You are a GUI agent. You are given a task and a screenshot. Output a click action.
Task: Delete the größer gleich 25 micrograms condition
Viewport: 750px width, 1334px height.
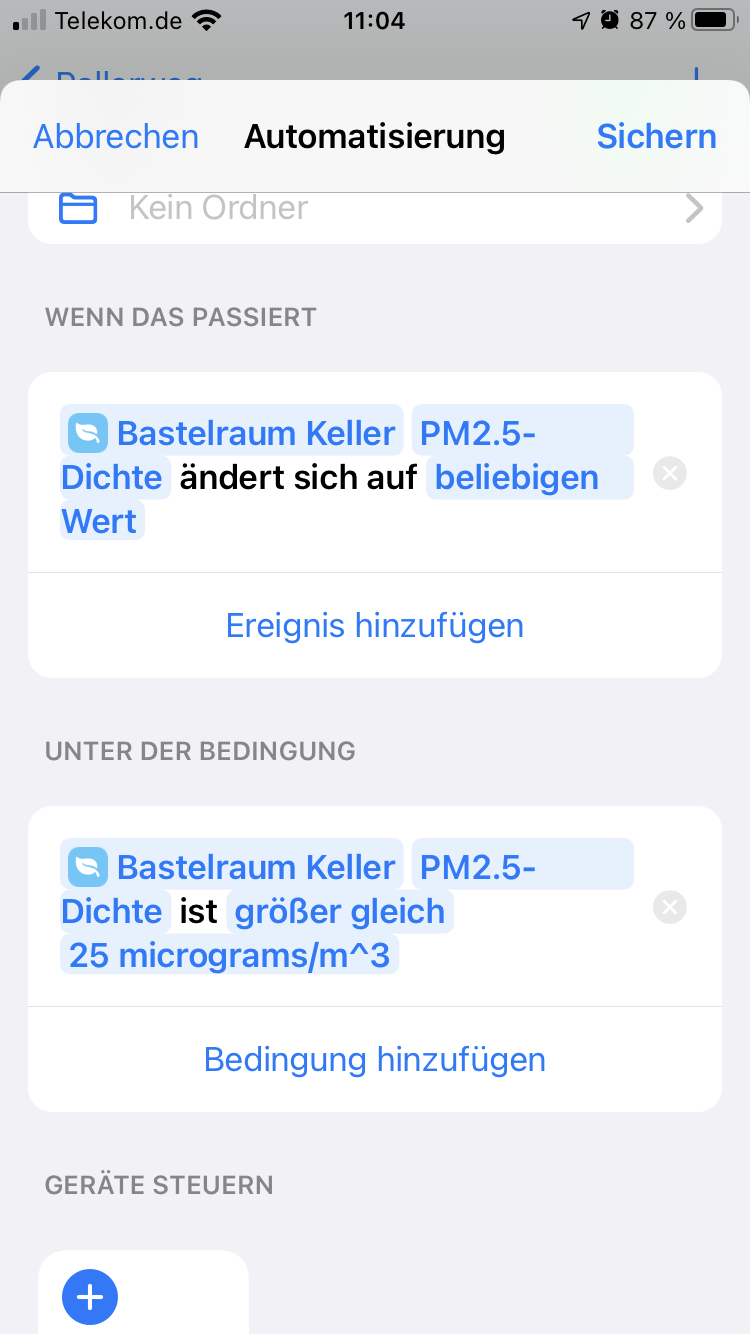tap(669, 907)
